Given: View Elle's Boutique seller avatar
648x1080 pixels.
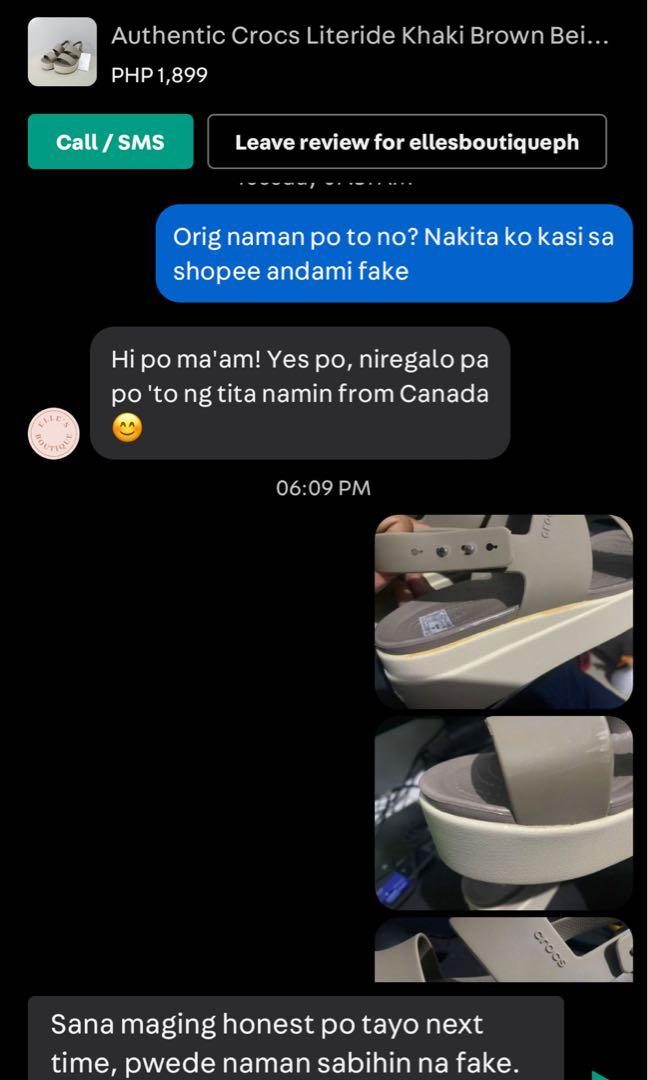Looking at the screenshot, I should click(x=55, y=433).
